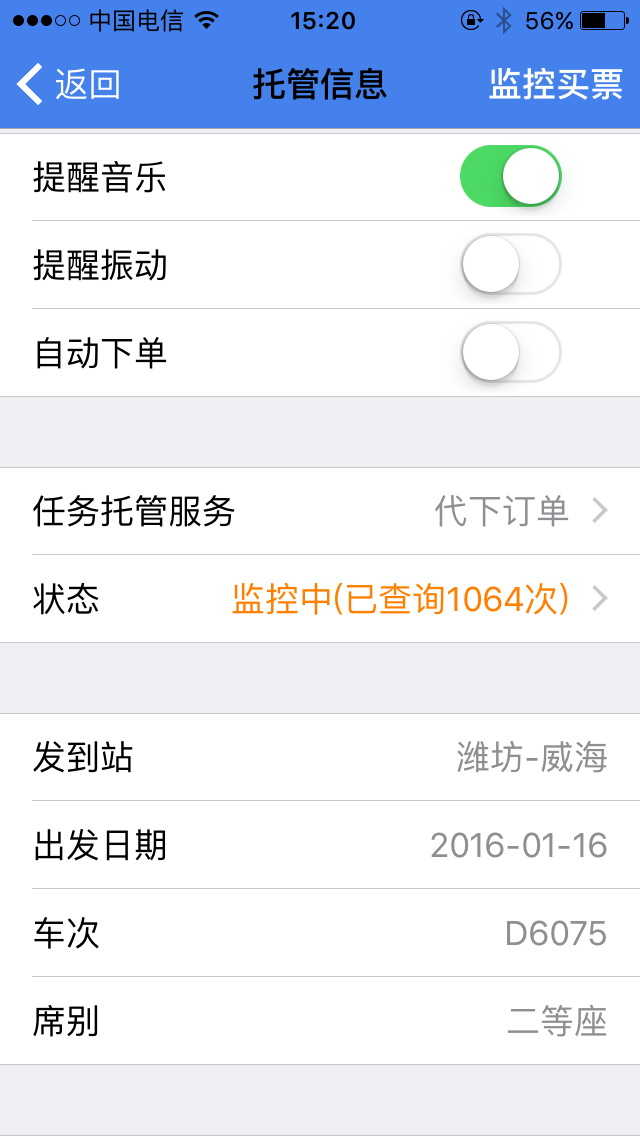640x1136 pixels.
Task: Open 监控买票 in the top bar
Action: pos(556,85)
